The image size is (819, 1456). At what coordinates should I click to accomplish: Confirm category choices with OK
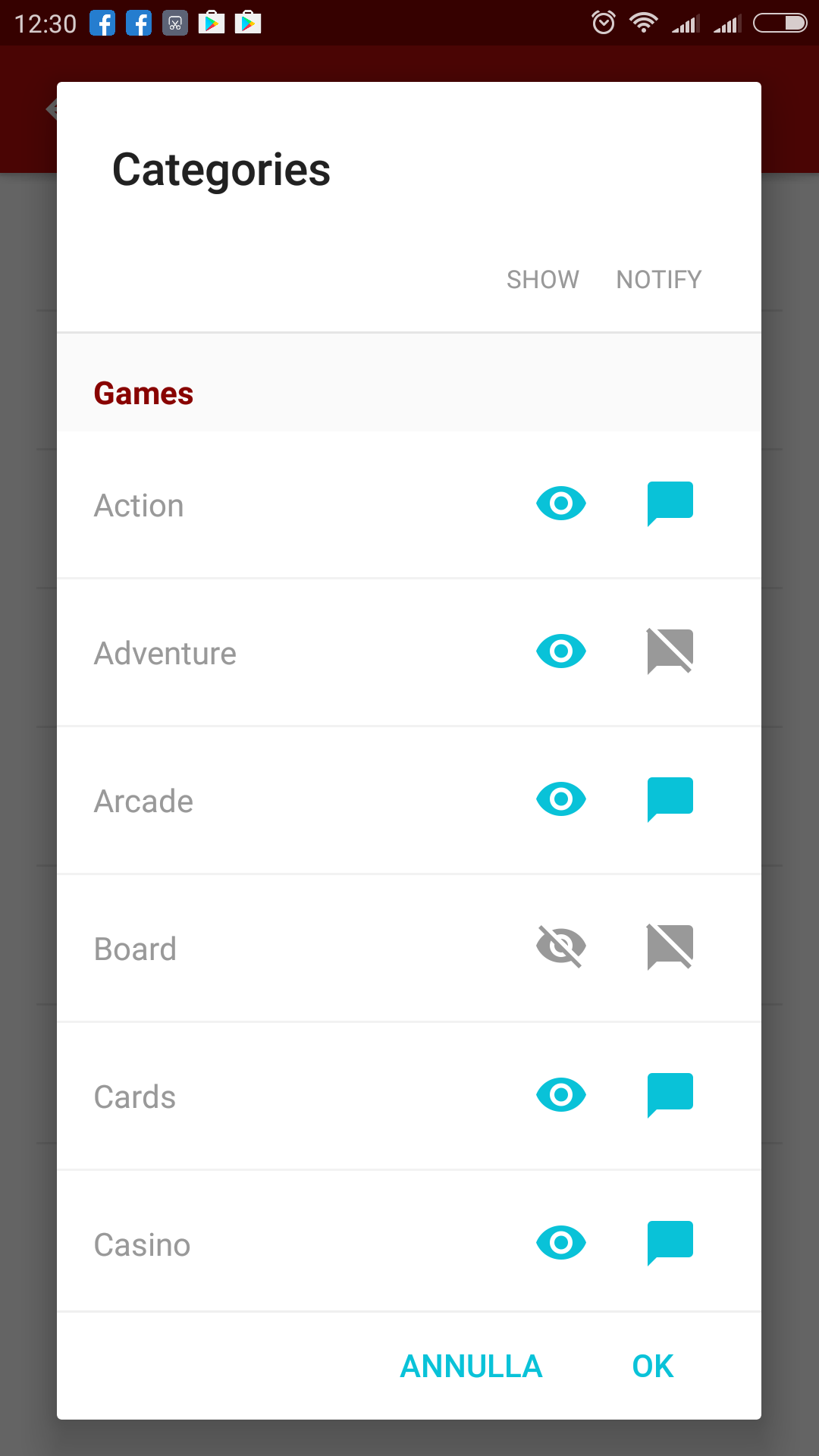(x=653, y=1367)
